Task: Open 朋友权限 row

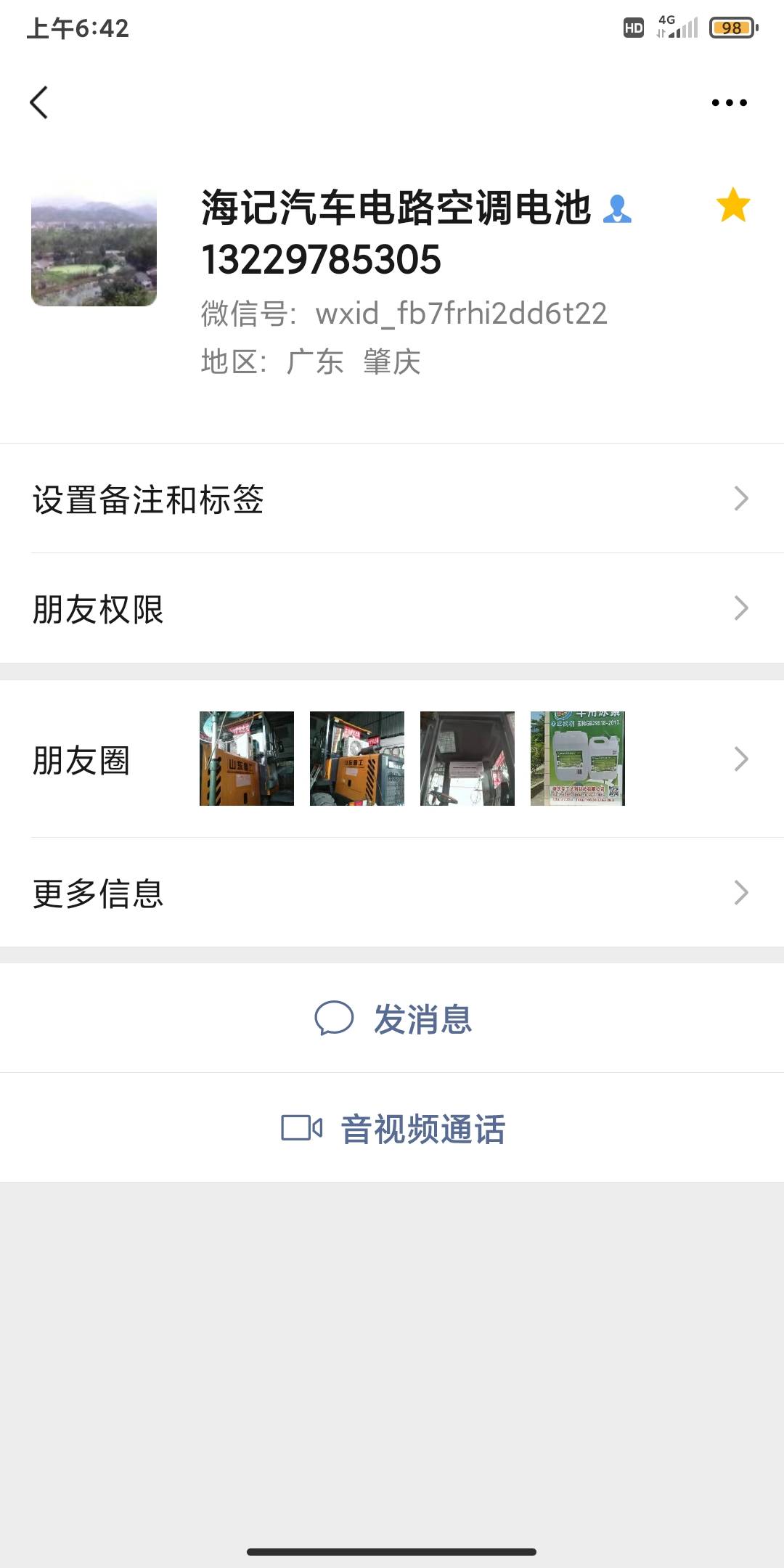Action: point(392,608)
